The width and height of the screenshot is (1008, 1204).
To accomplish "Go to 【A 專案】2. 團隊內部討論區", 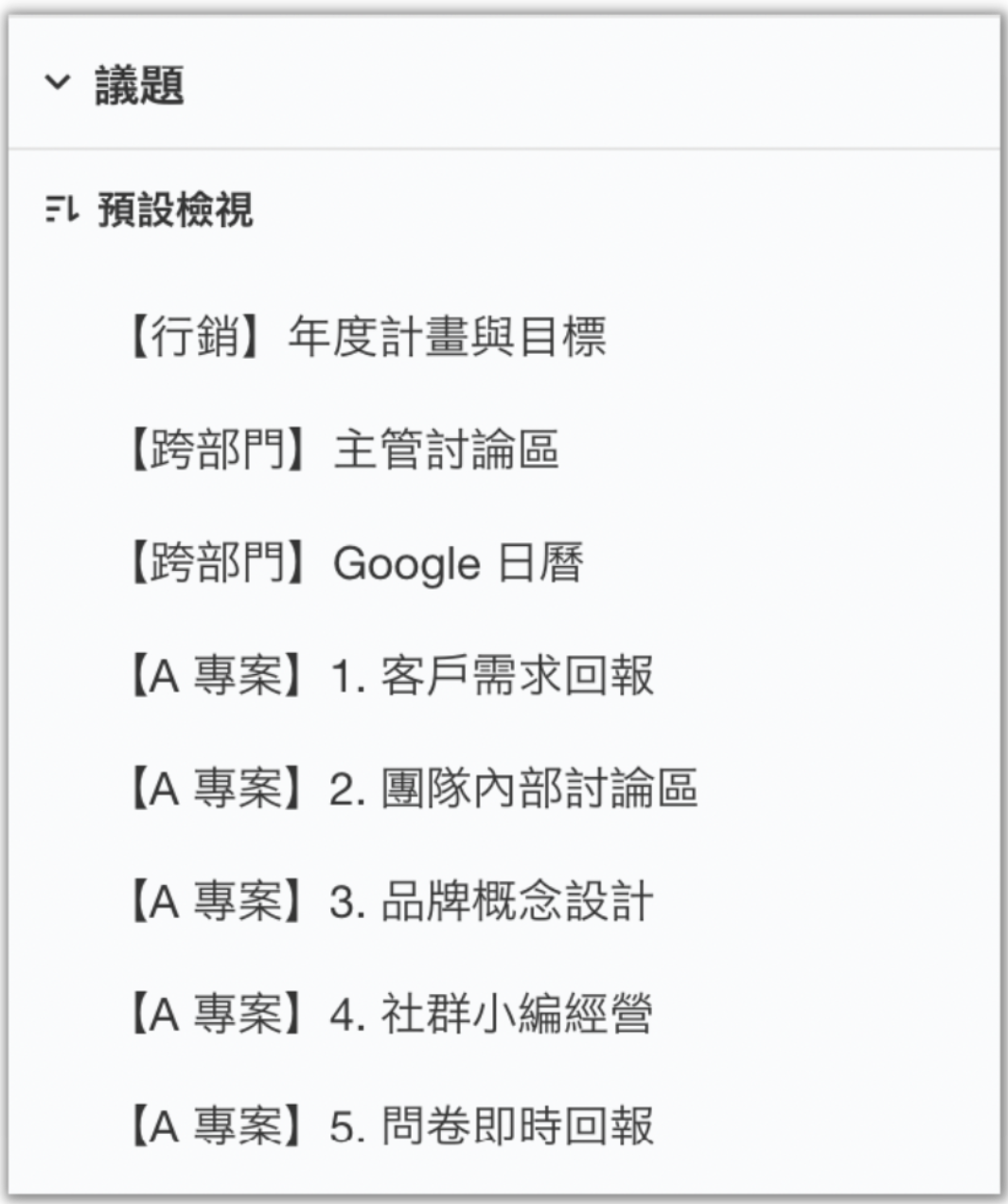I will (x=413, y=789).
